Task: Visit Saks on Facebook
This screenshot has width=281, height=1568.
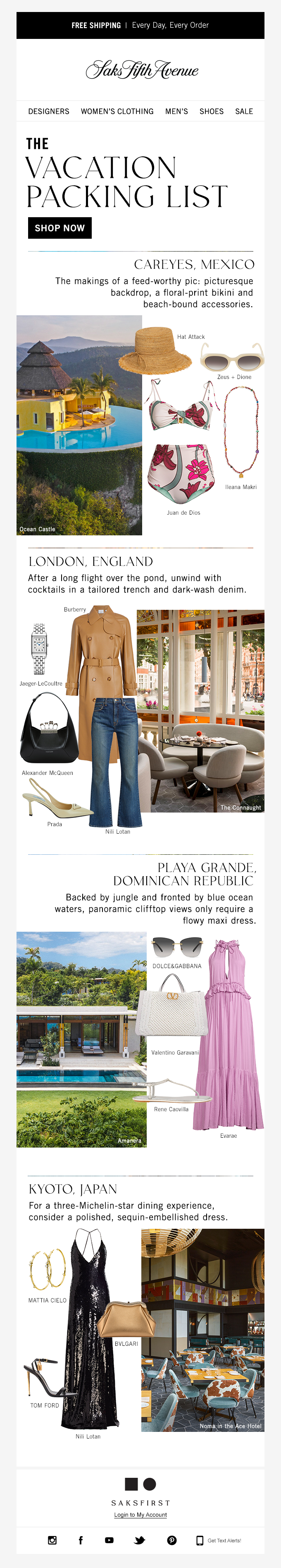Action: (80, 1540)
